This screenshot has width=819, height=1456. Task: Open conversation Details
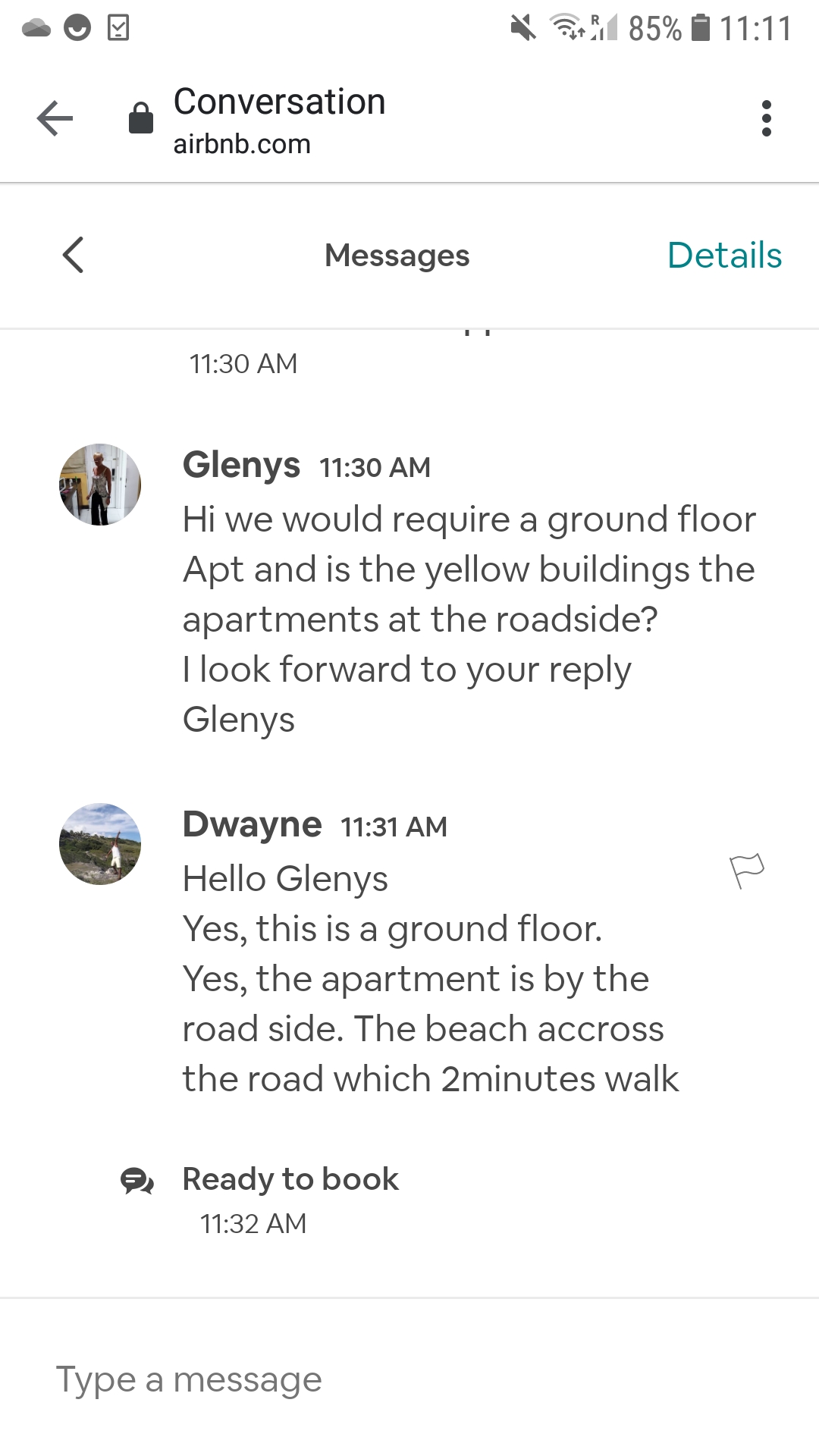tap(724, 255)
